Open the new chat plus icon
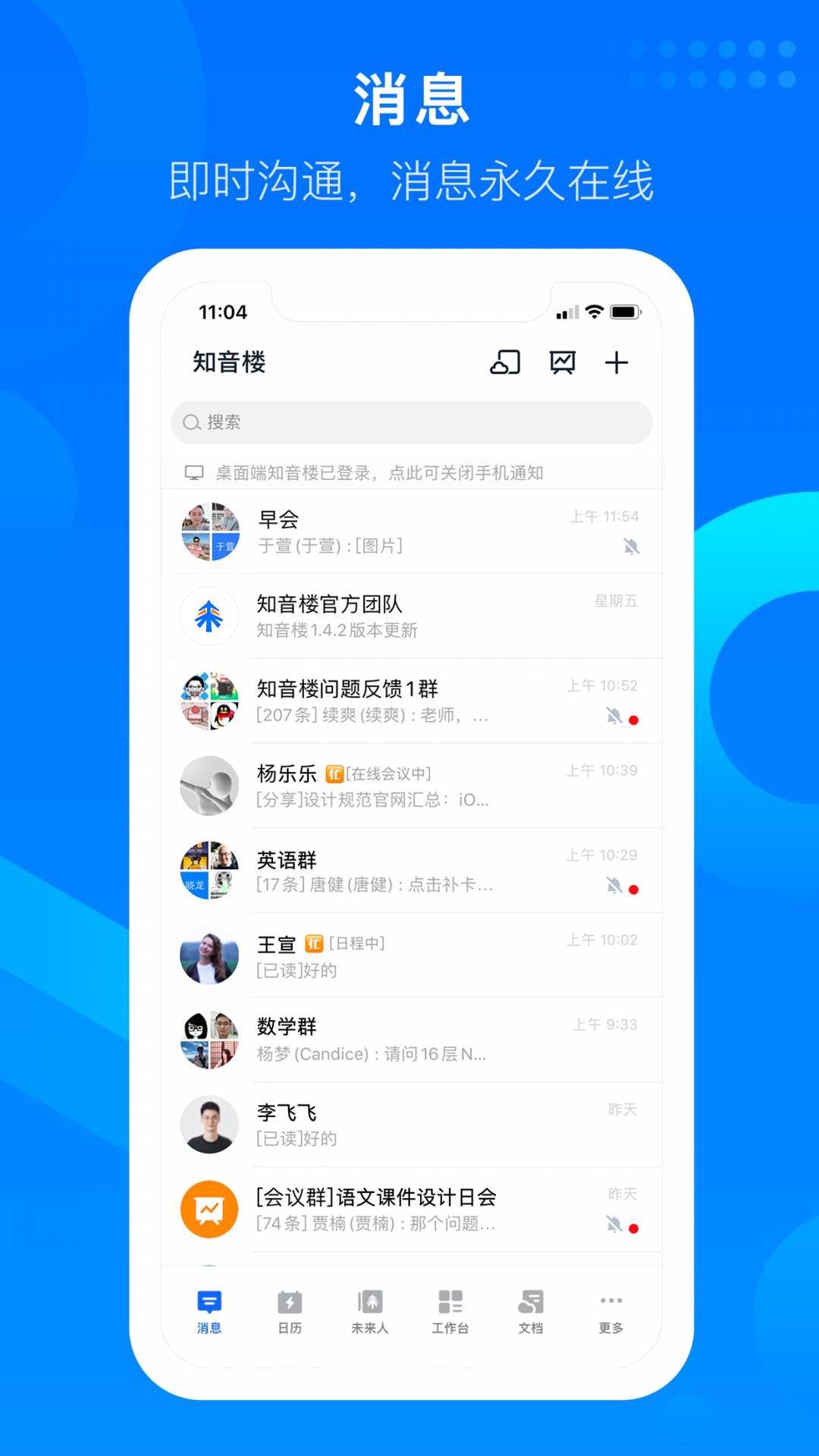This screenshot has height=1456, width=819. (617, 362)
